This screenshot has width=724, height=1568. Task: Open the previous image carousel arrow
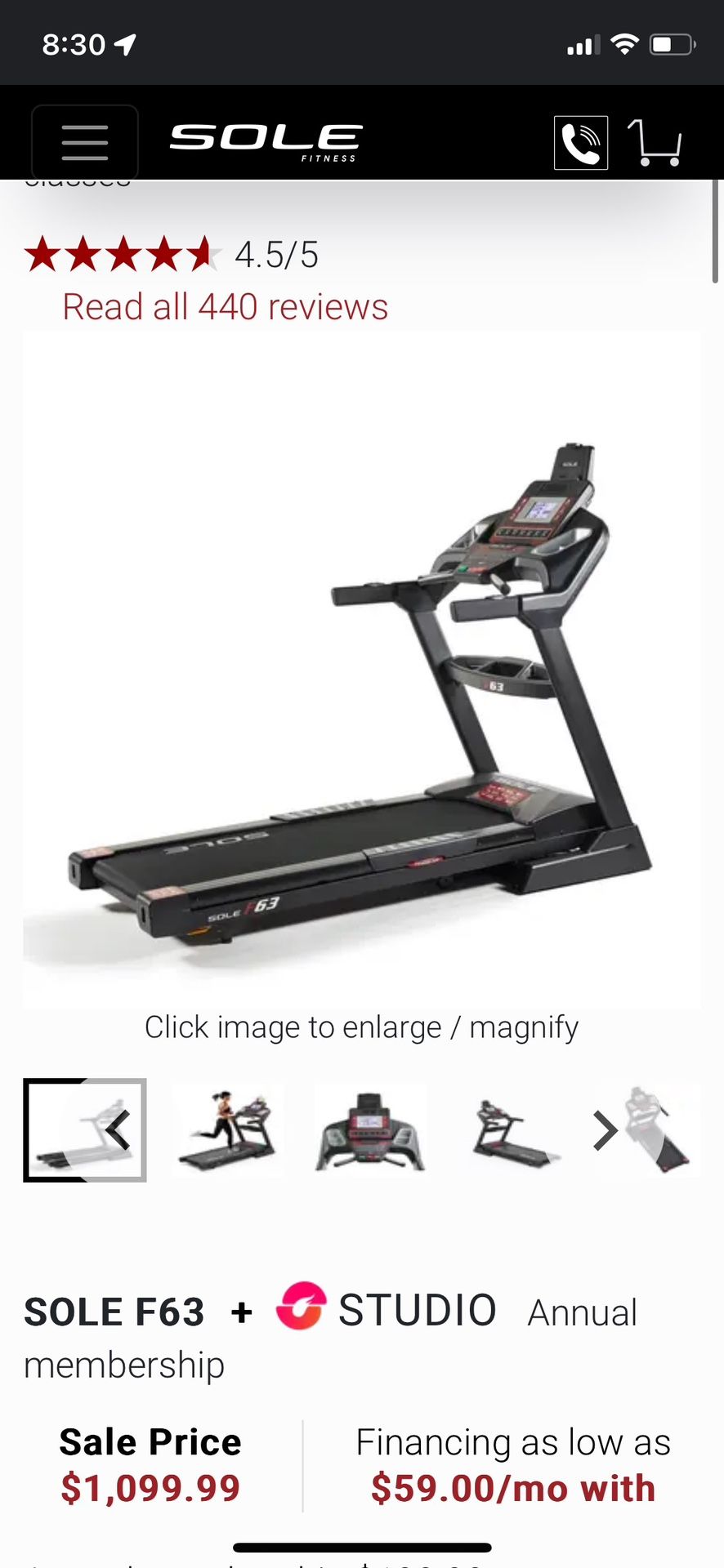click(x=116, y=1130)
